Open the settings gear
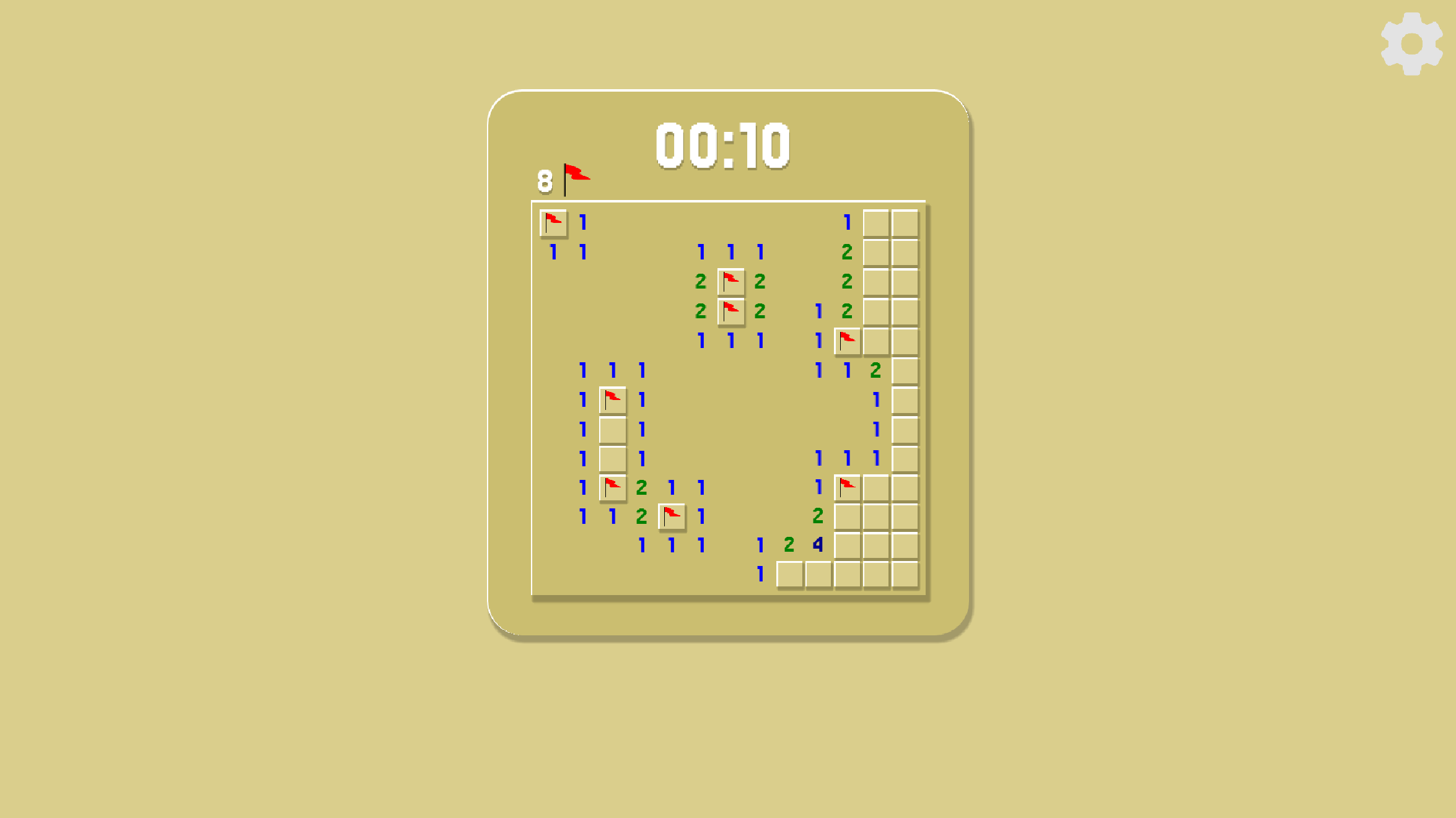 [1411, 43]
